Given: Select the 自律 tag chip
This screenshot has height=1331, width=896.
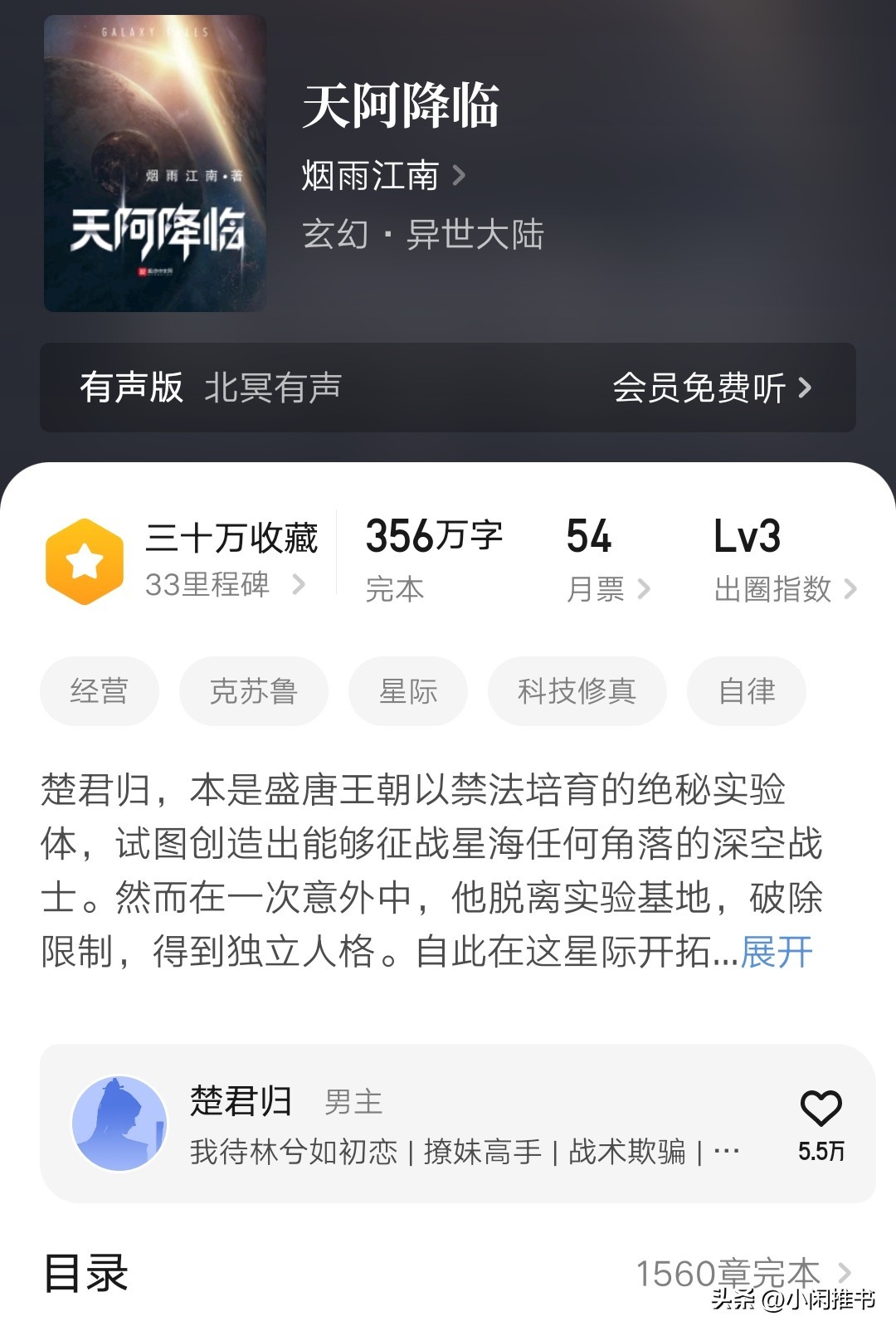Looking at the screenshot, I should [747, 691].
